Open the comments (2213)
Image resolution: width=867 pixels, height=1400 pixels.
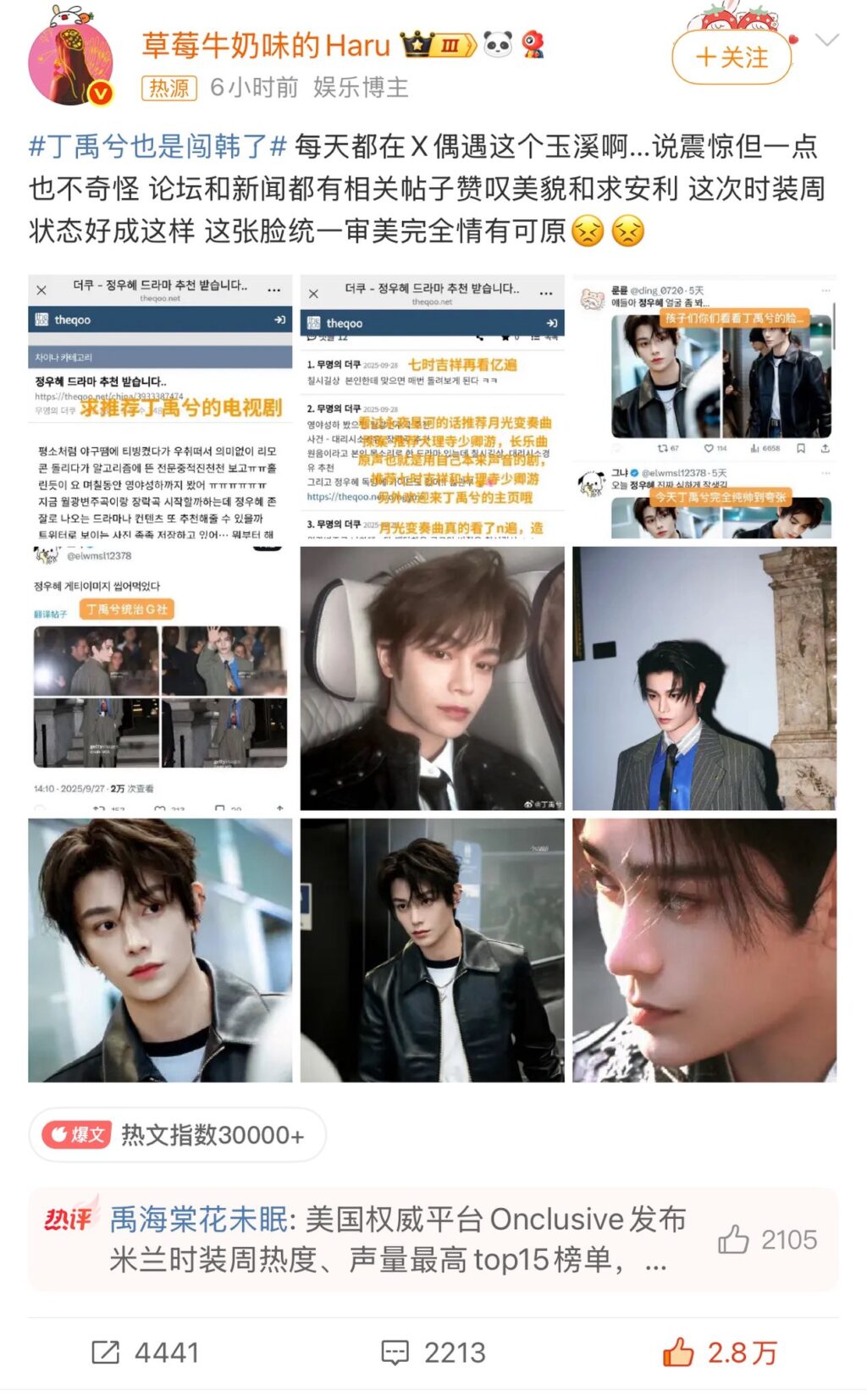point(433,1352)
